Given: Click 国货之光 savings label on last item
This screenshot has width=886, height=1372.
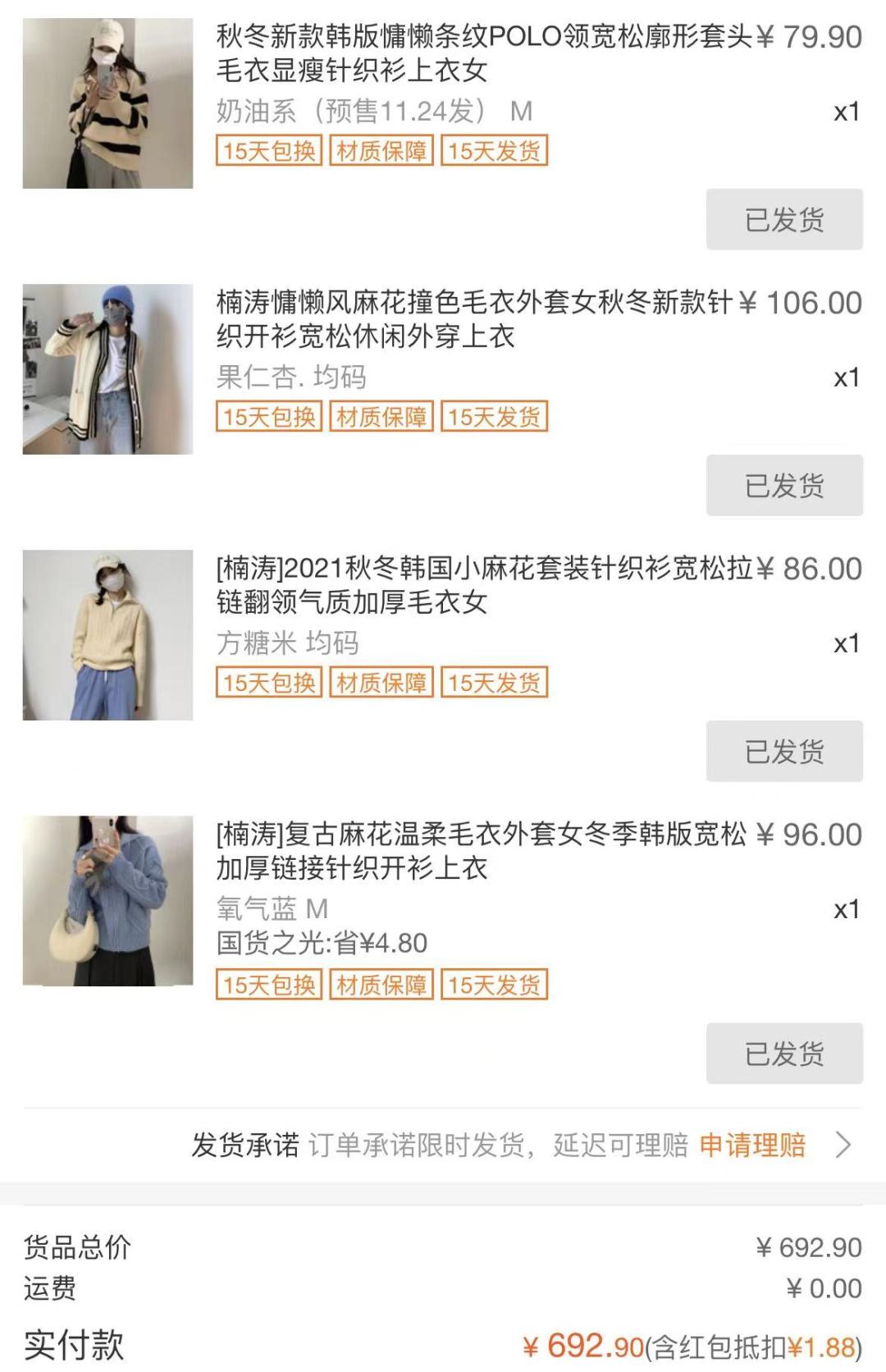Looking at the screenshot, I should (319, 944).
